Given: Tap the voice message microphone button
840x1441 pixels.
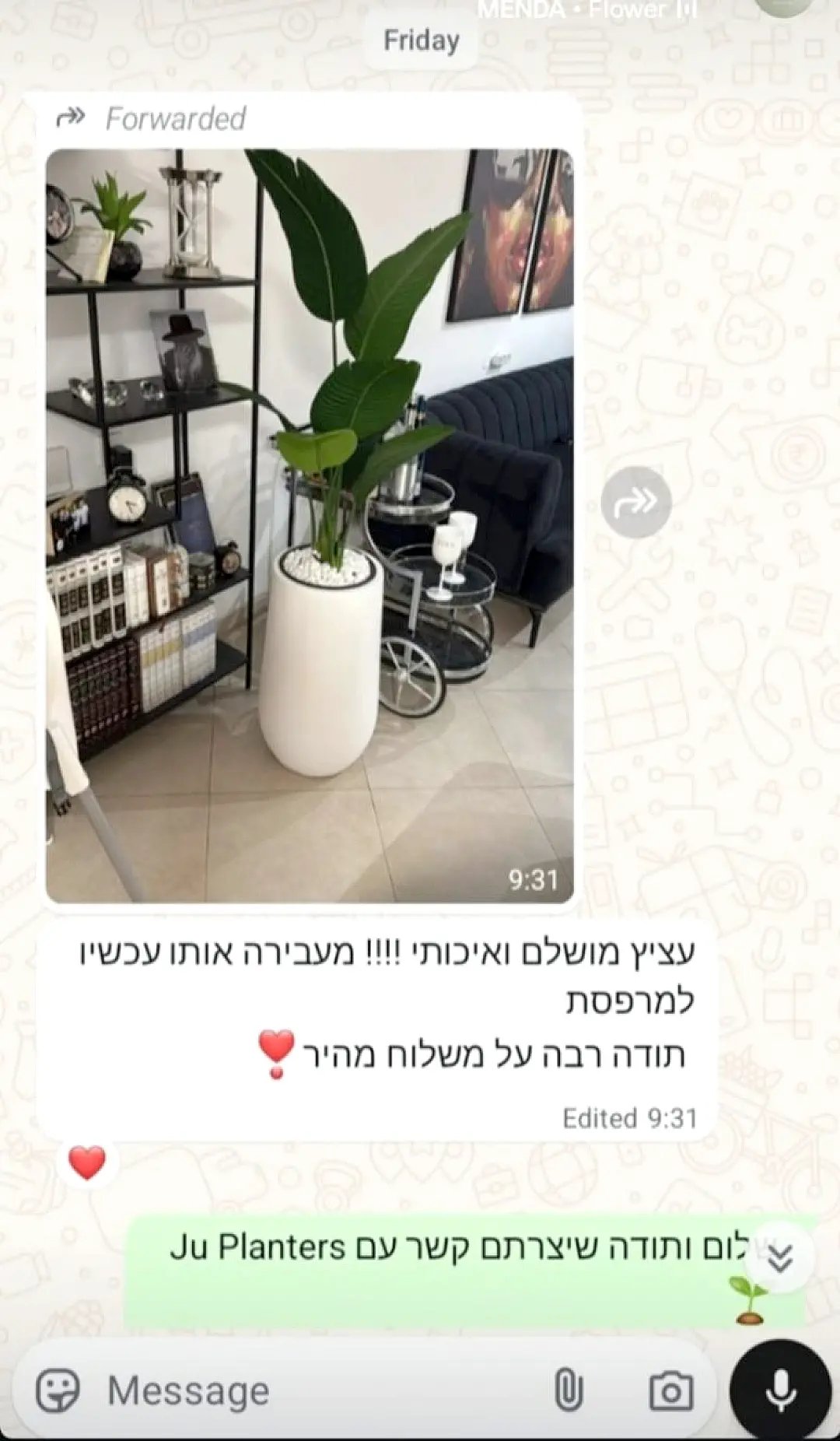Looking at the screenshot, I should (780, 1390).
